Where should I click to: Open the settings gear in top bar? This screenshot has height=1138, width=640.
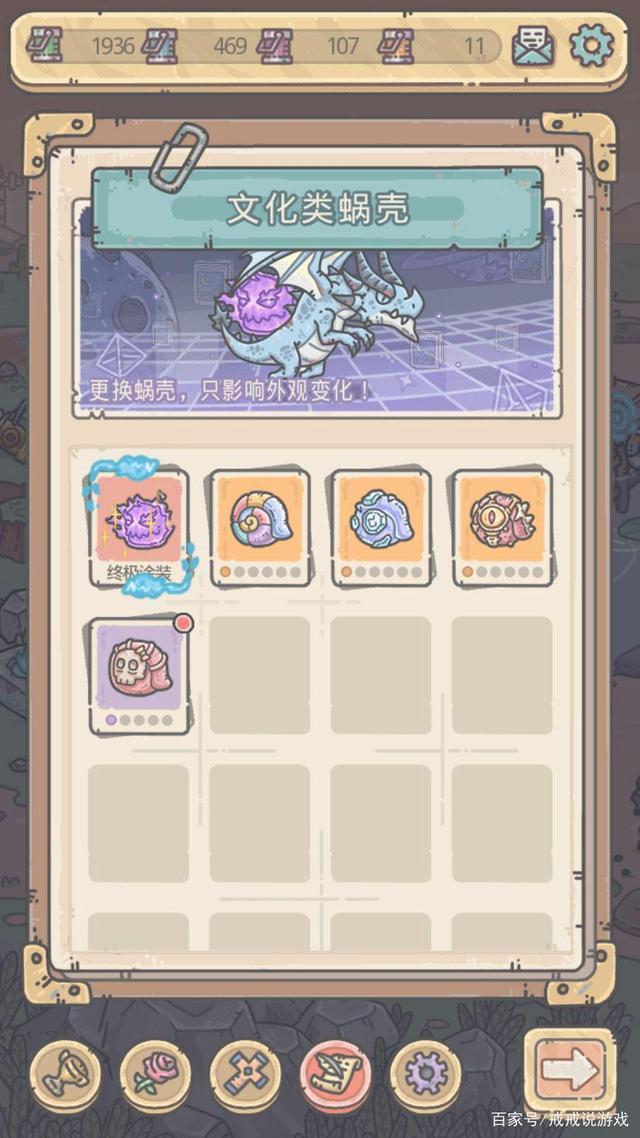(591, 46)
